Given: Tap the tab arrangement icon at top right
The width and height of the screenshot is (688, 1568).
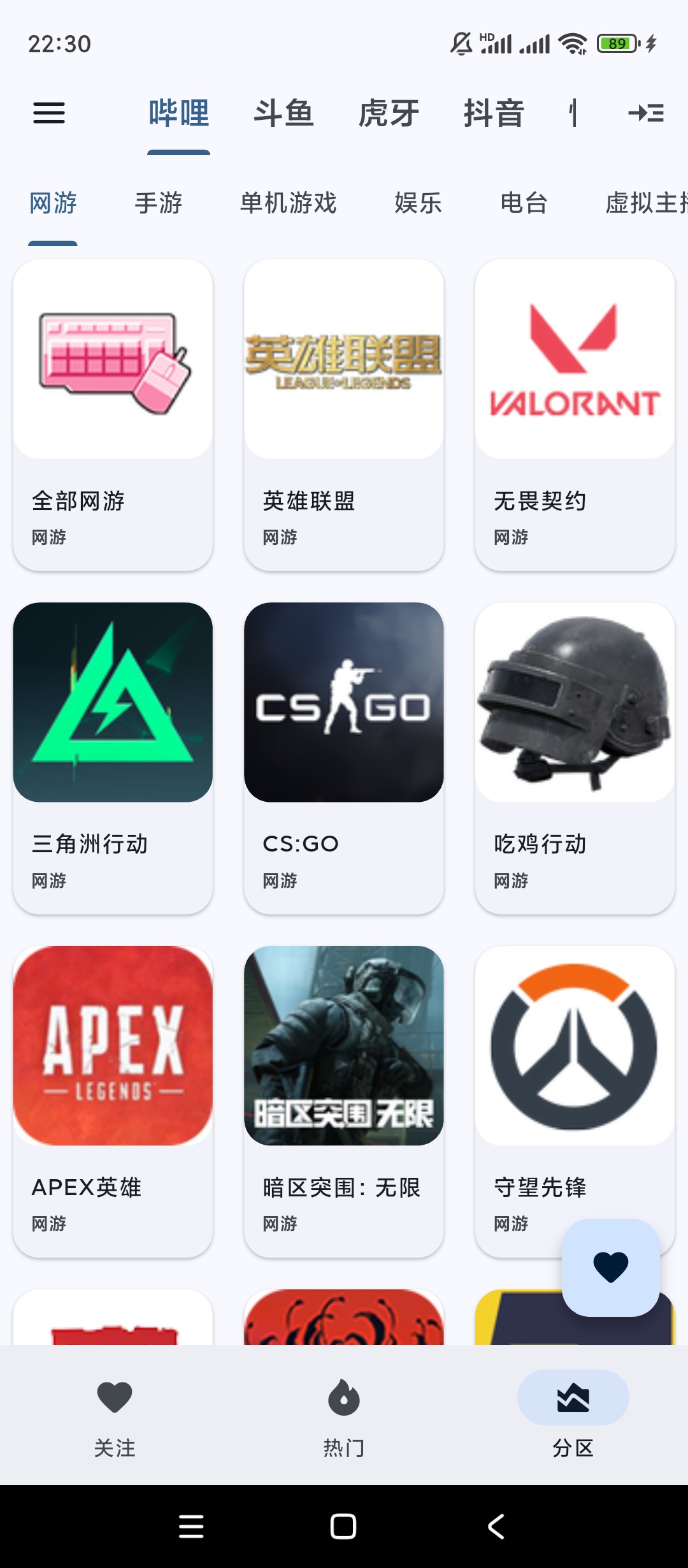Looking at the screenshot, I should click(646, 113).
